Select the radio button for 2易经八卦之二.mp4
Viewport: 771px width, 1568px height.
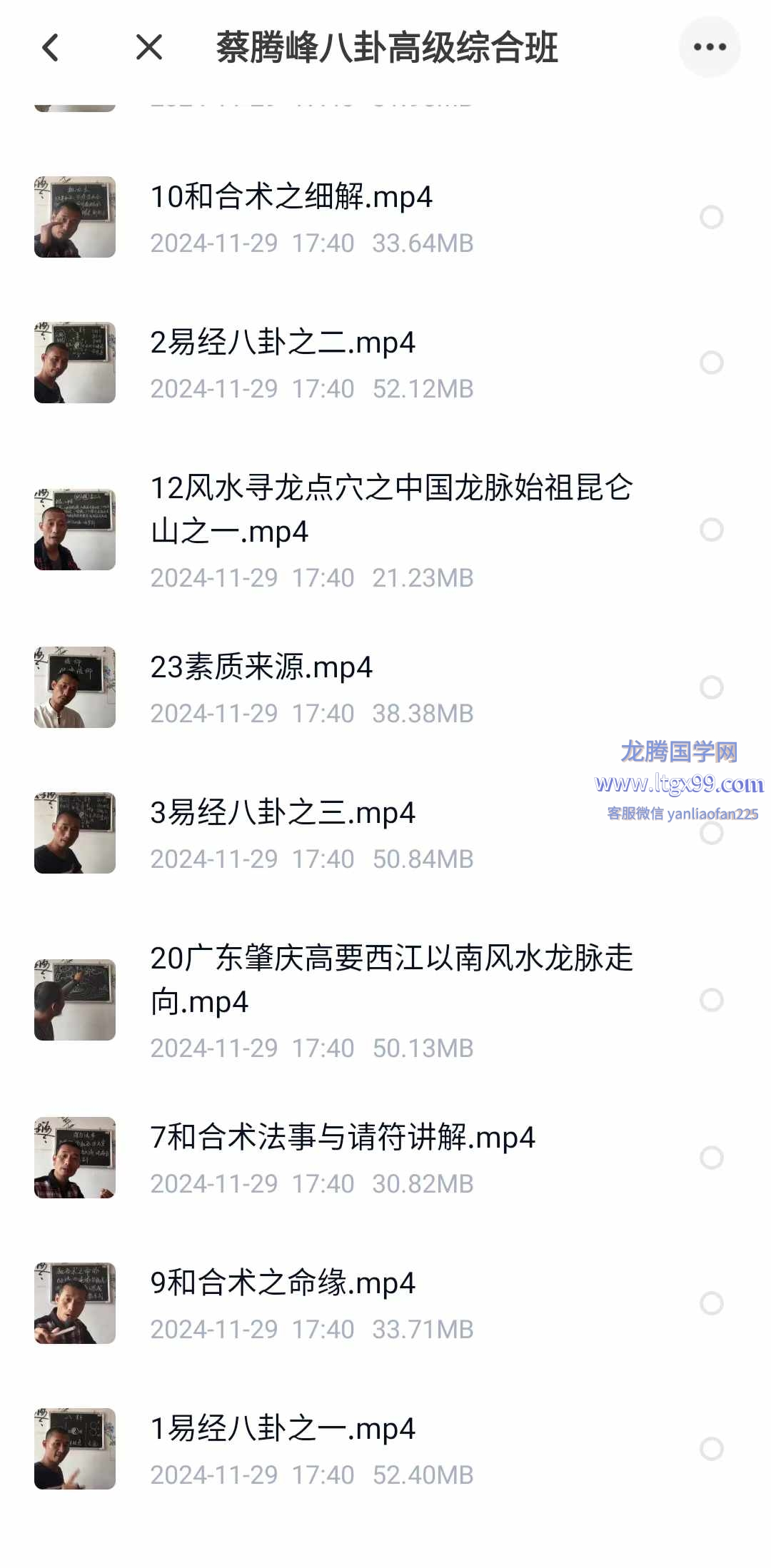(711, 363)
